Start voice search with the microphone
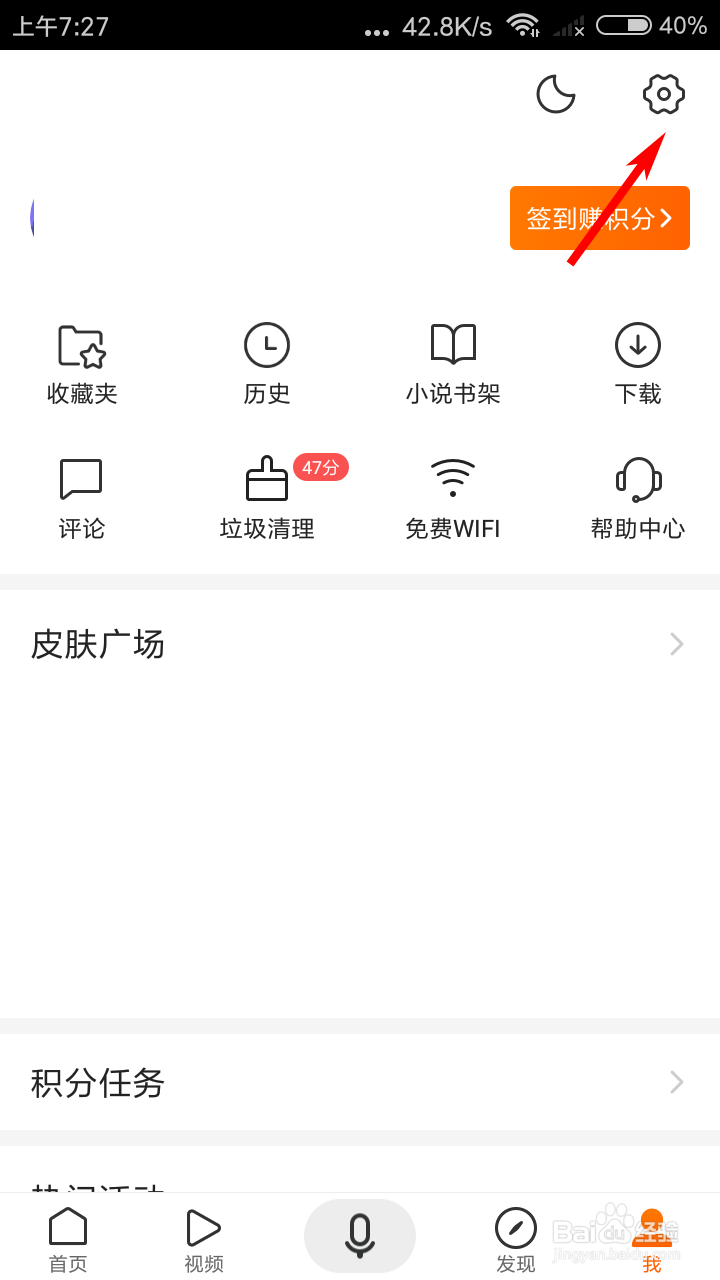The image size is (720, 1280). [360, 1235]
